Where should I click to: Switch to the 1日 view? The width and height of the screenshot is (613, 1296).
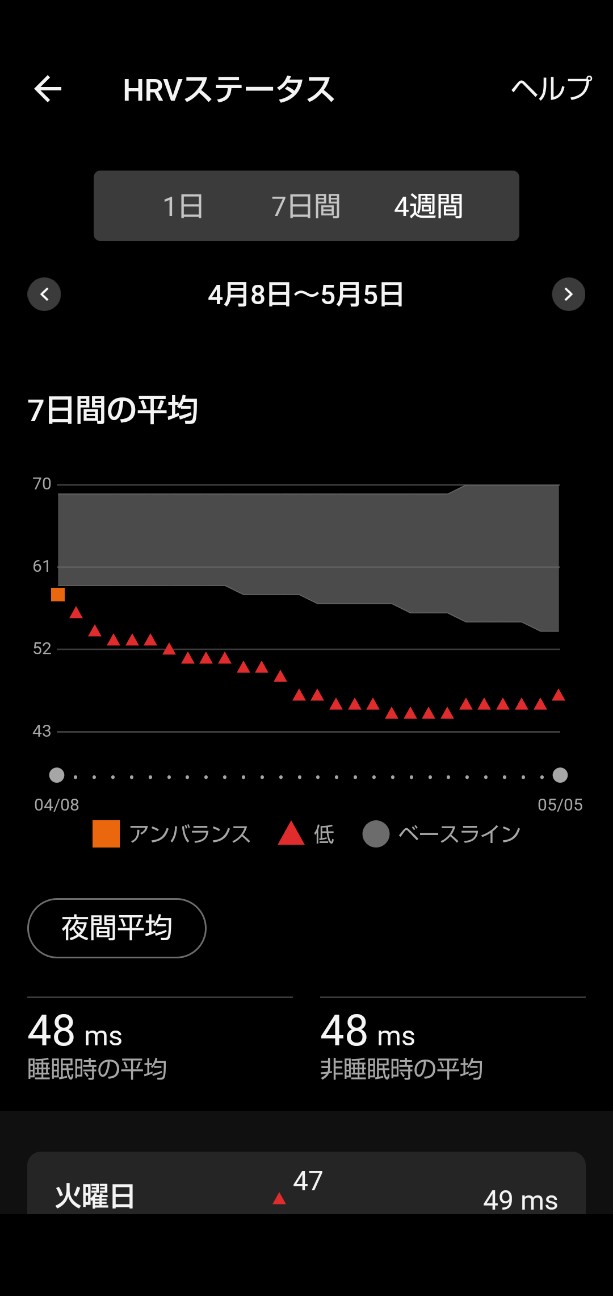183,207
